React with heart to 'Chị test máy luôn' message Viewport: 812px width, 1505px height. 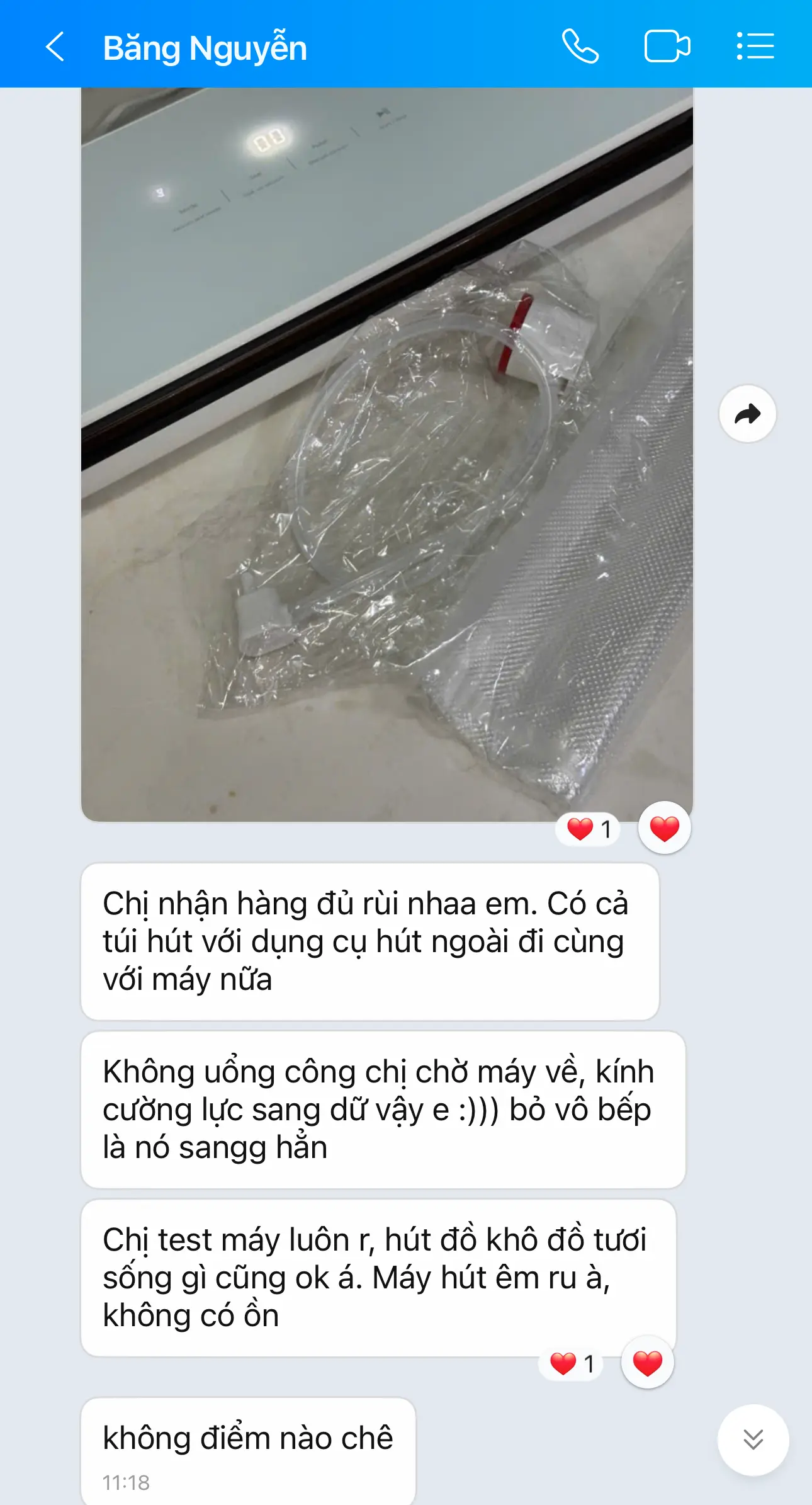[647, 1363]
